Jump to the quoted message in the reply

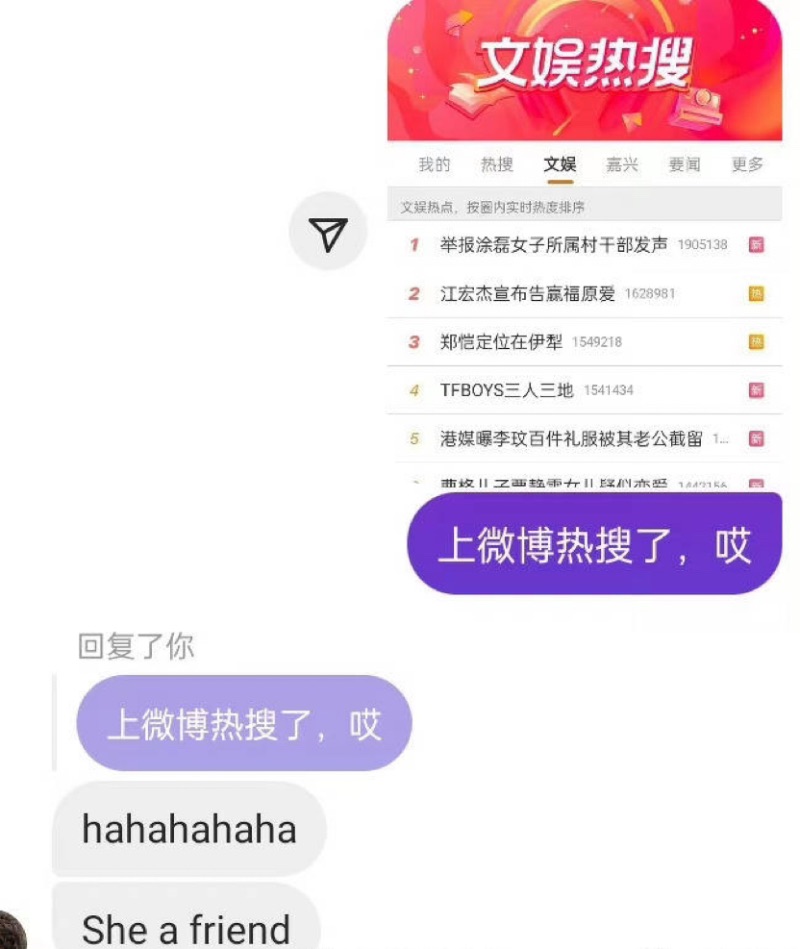coord(244,723)
